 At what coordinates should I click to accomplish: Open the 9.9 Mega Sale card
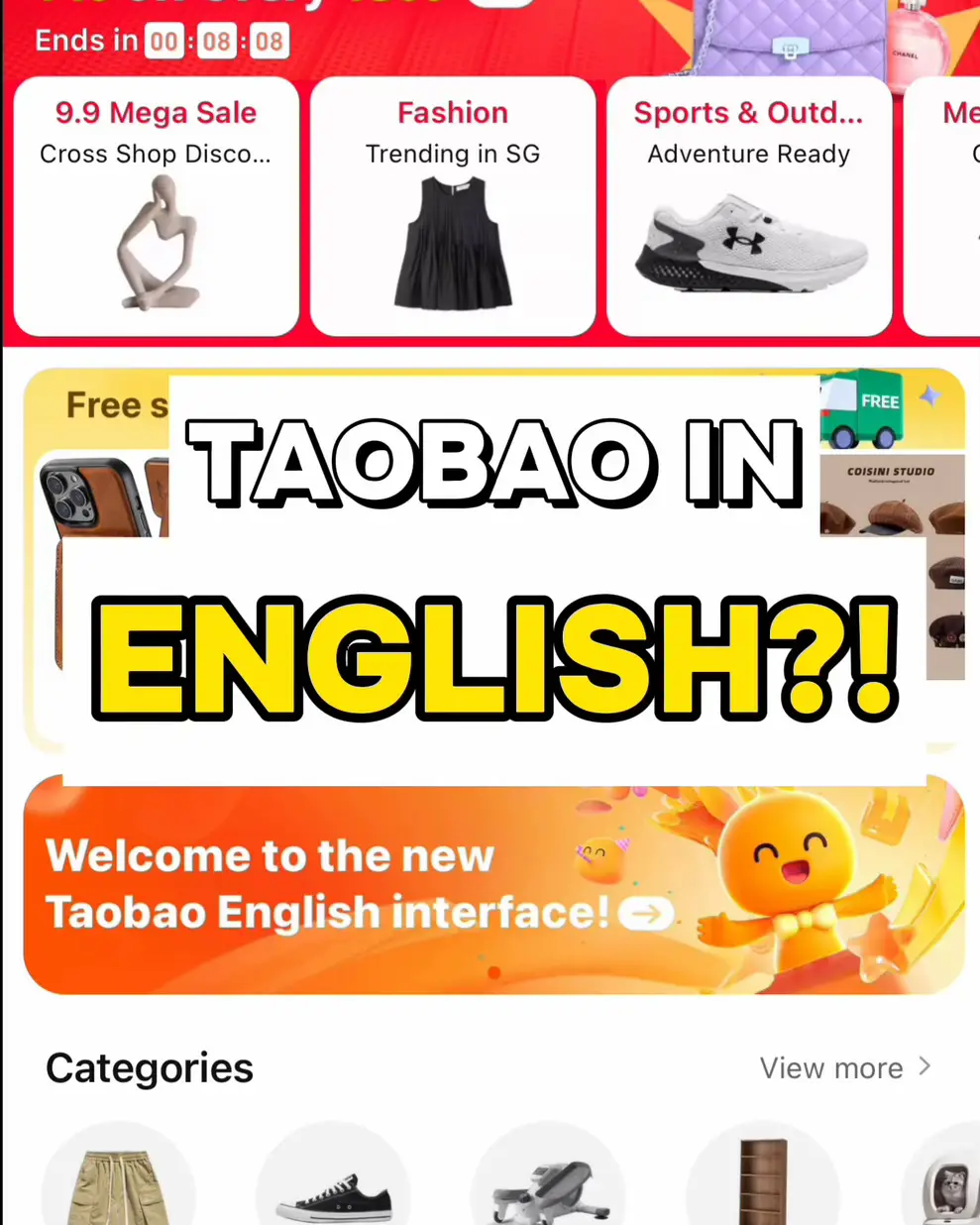pos(156,207)
